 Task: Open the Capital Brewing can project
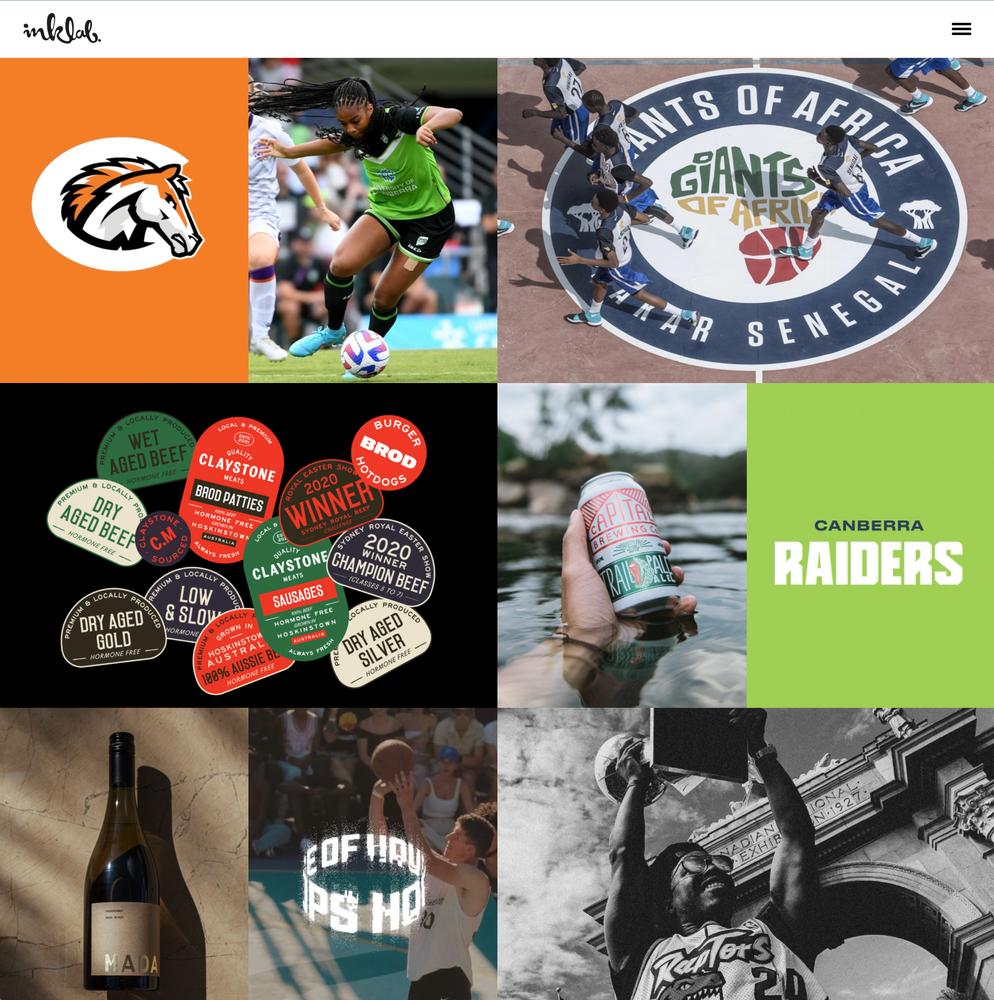pos(621,545)
